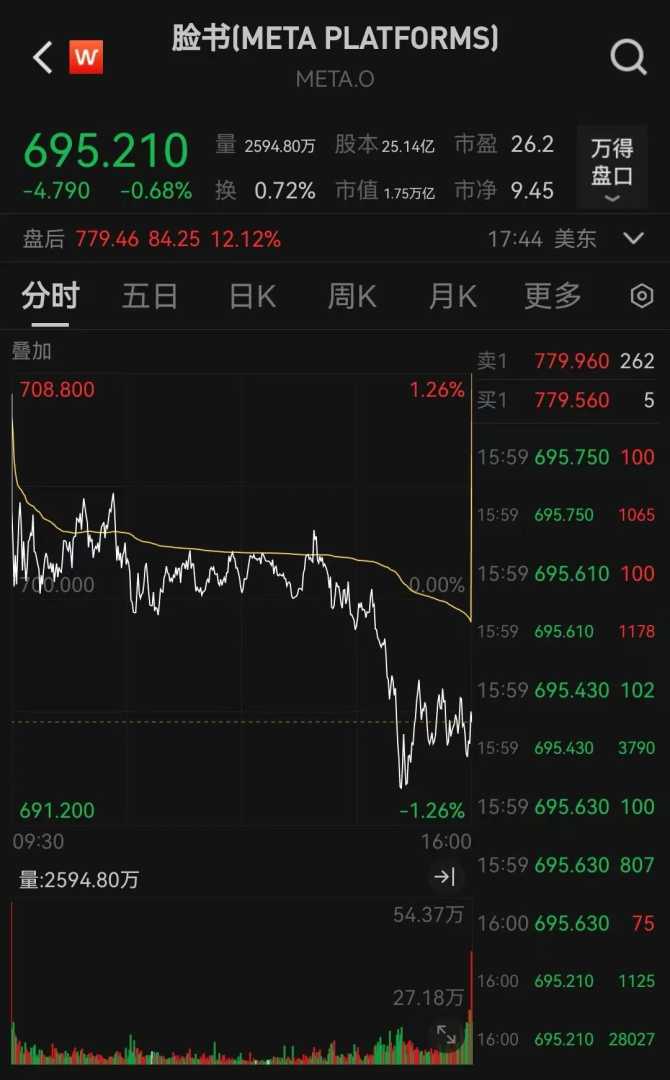This screenshot has width=670, height=1080.
Task: Go back using the top-left arrow
Action: tap(42, 58)
